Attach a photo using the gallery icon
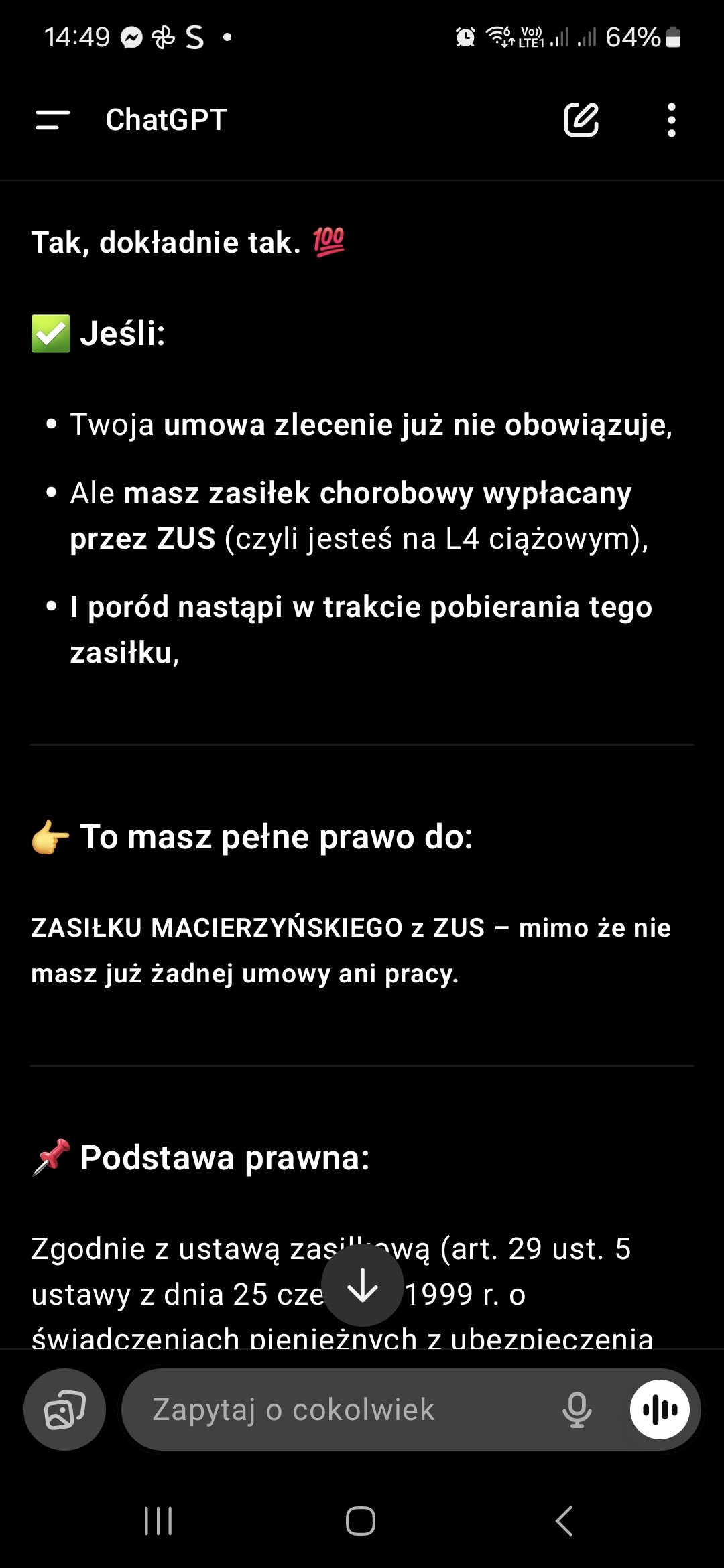Image resolution: width=724 pixels, height=1568 pixels. tap(64, 1409)
